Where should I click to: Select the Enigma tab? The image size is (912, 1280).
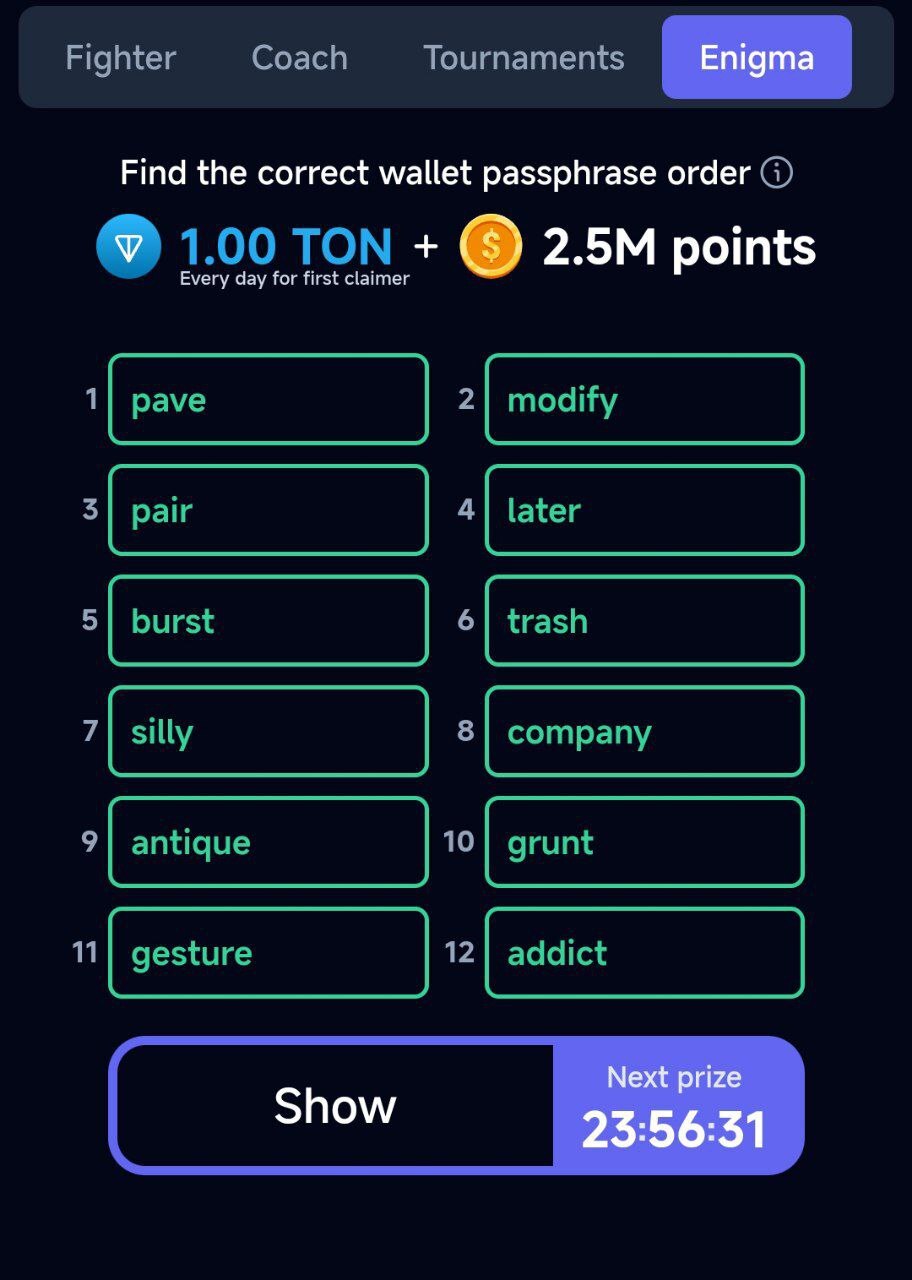click(756, 58)
